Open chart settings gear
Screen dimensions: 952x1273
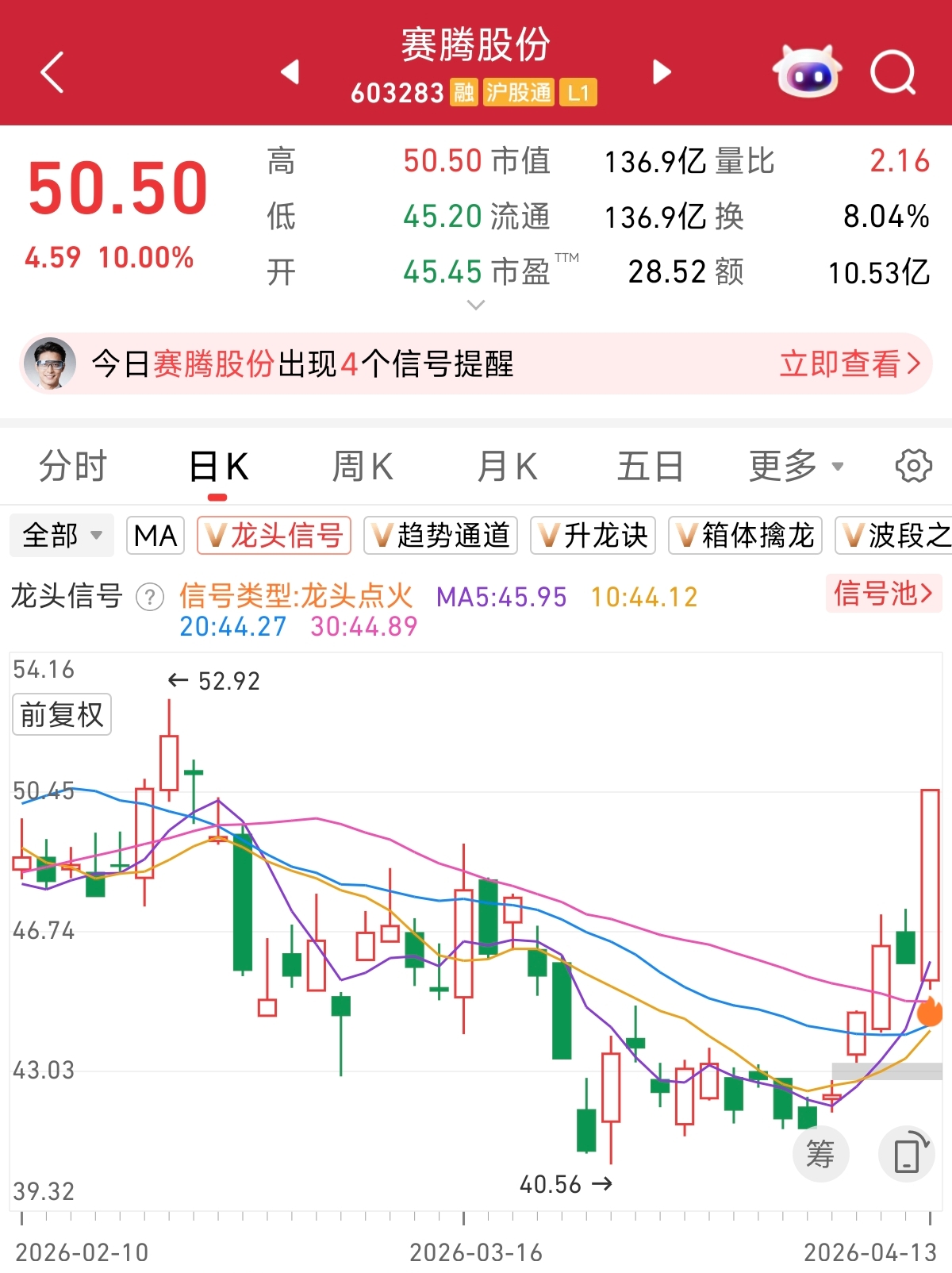pyautogui.click(x=913, y=466)
